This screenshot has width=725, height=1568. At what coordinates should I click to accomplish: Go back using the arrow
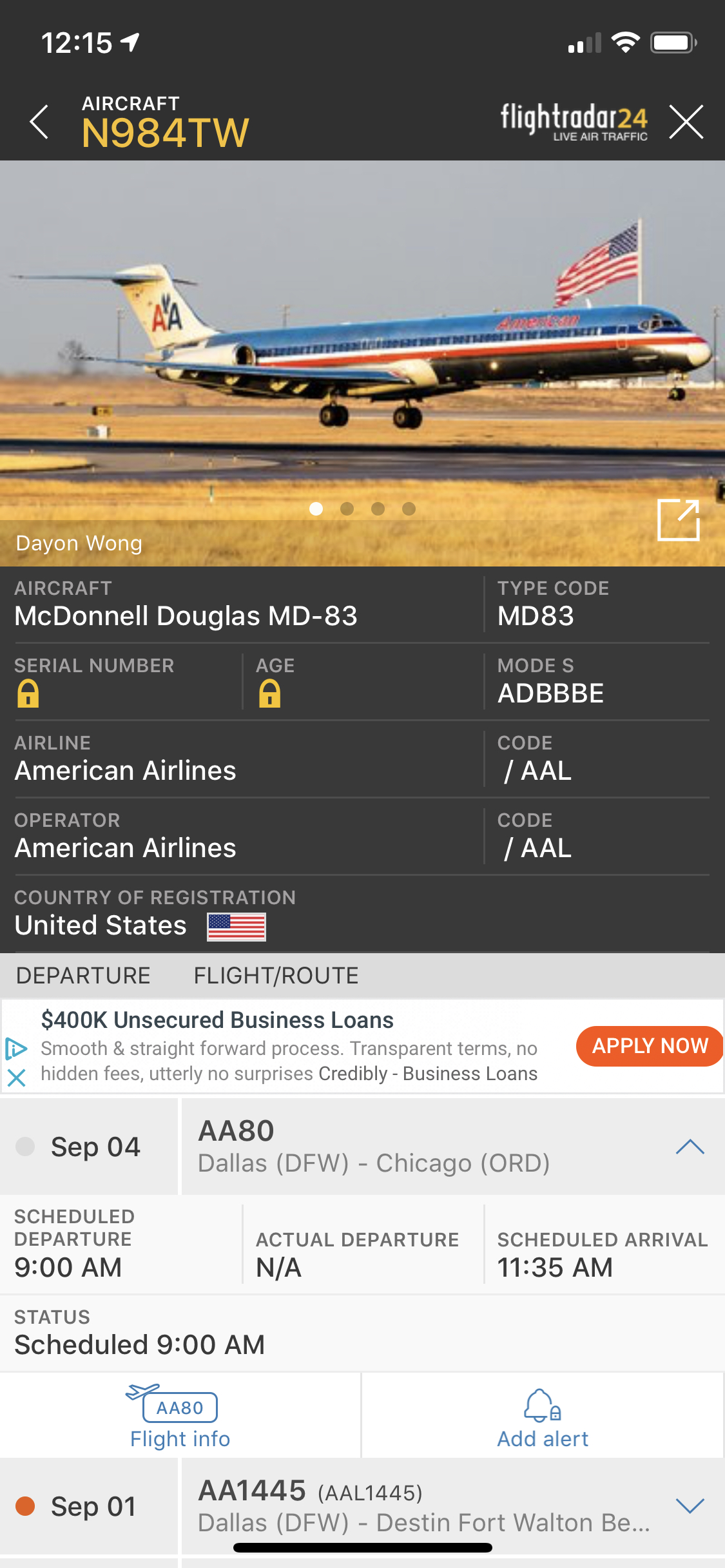(40, 122)
